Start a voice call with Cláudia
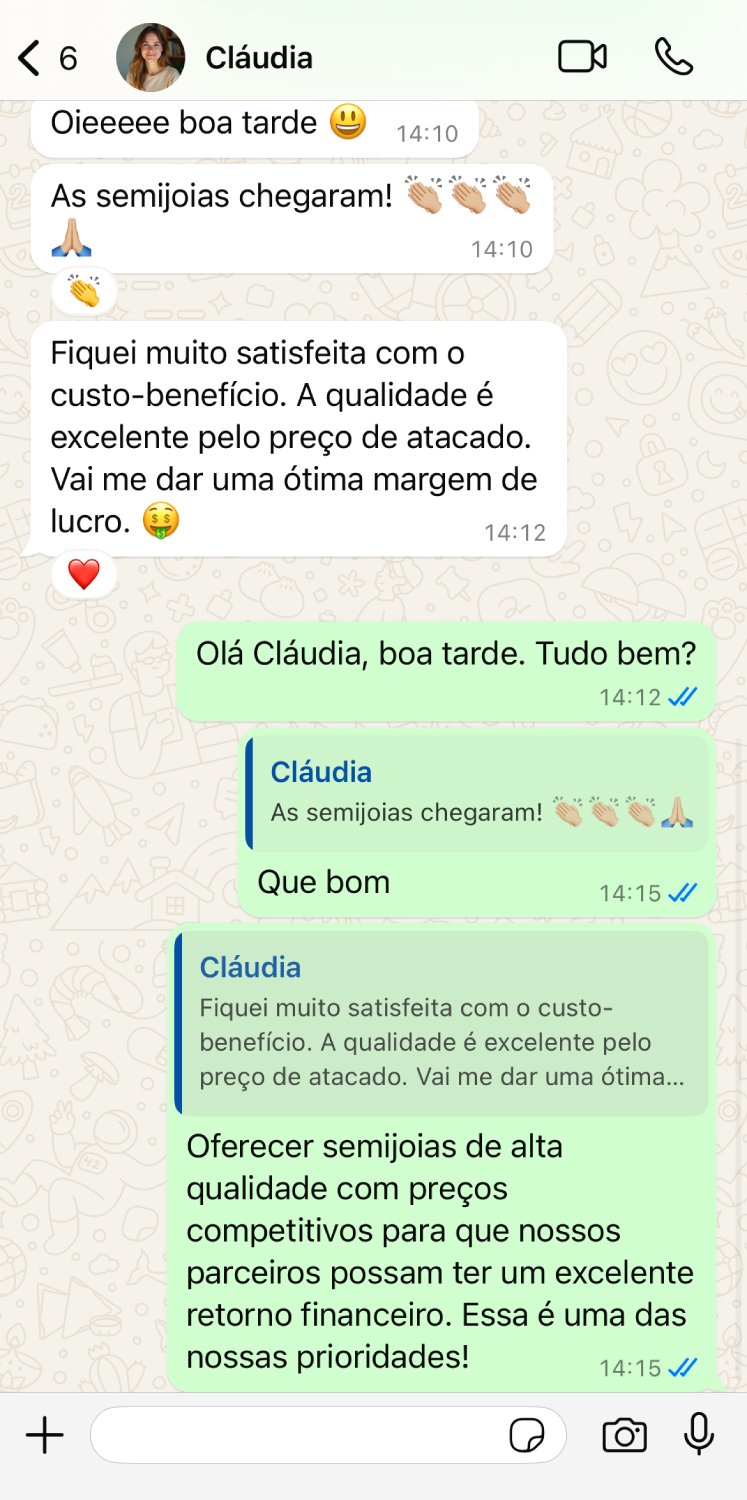Screen dimensions: 747x1500 (673, 57)
